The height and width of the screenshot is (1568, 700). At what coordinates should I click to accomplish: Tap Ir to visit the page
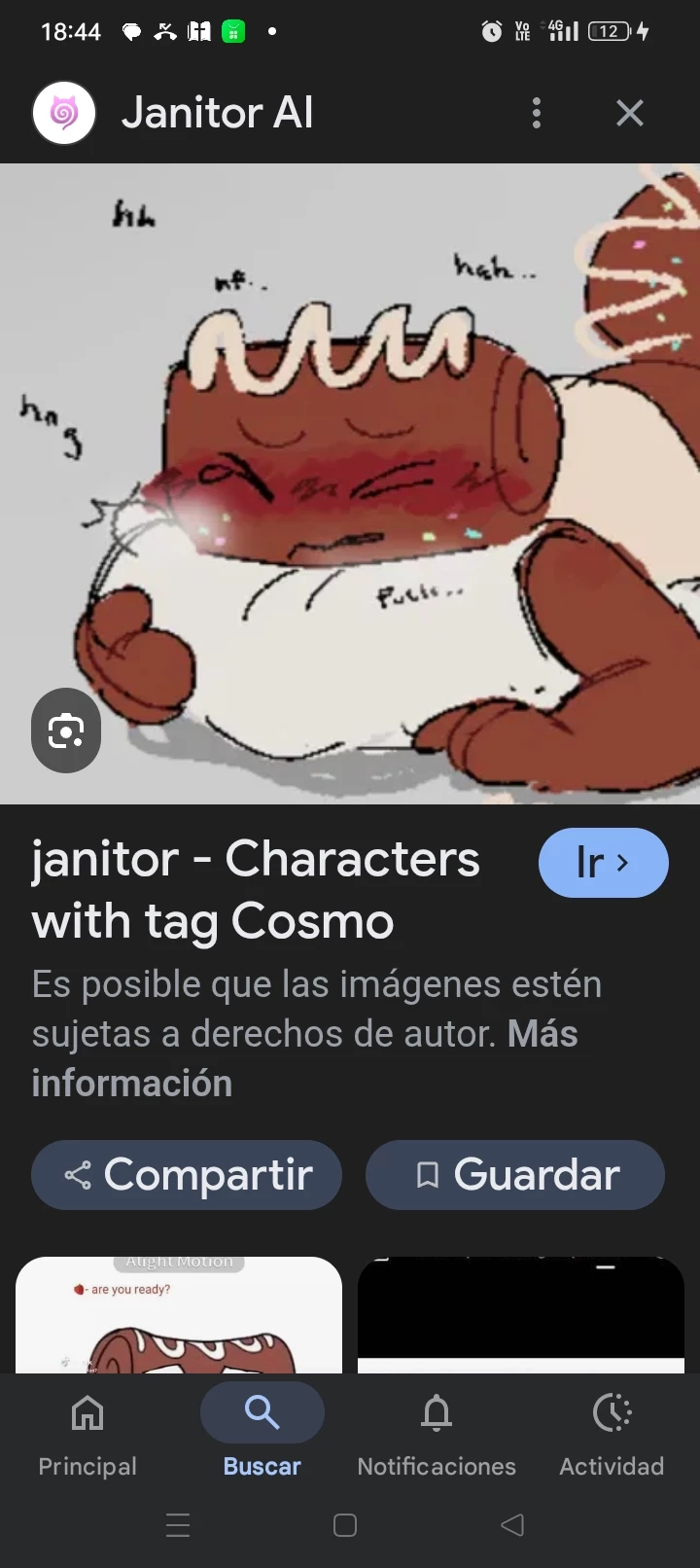[x=603, y=863]
